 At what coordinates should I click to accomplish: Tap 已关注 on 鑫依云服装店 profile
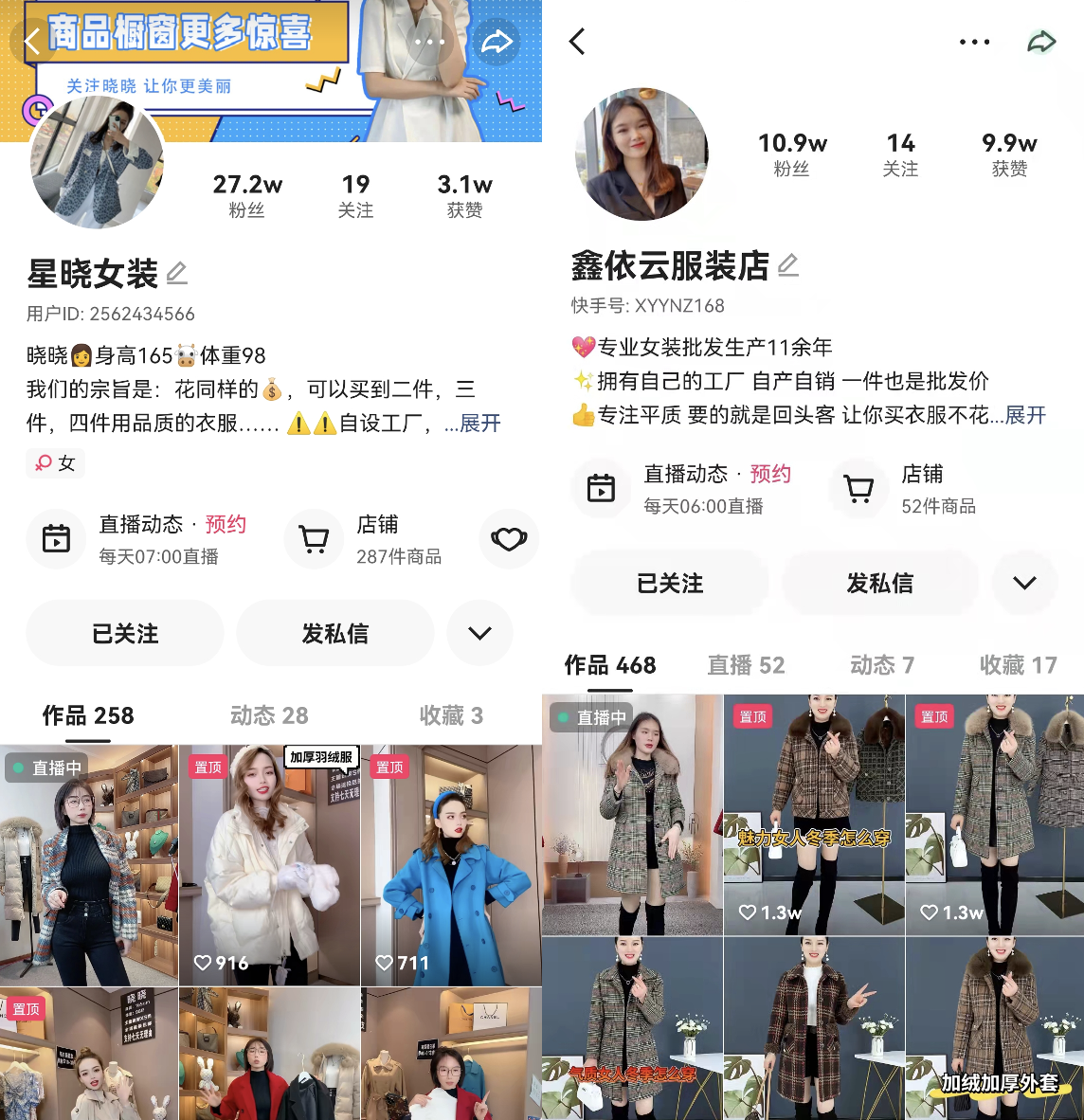(670, 583)
